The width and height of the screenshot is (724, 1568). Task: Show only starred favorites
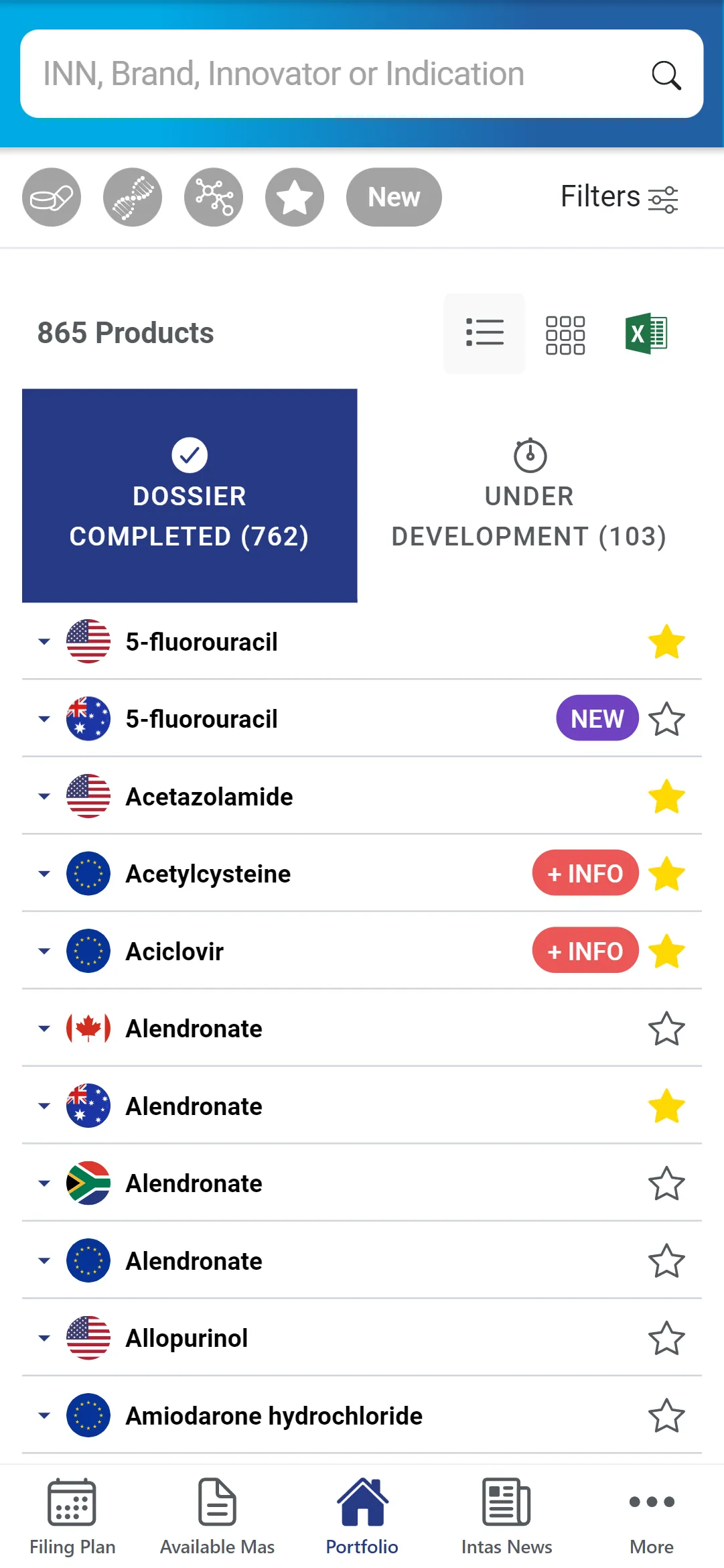pyautogui.click(x=295, y=197)
